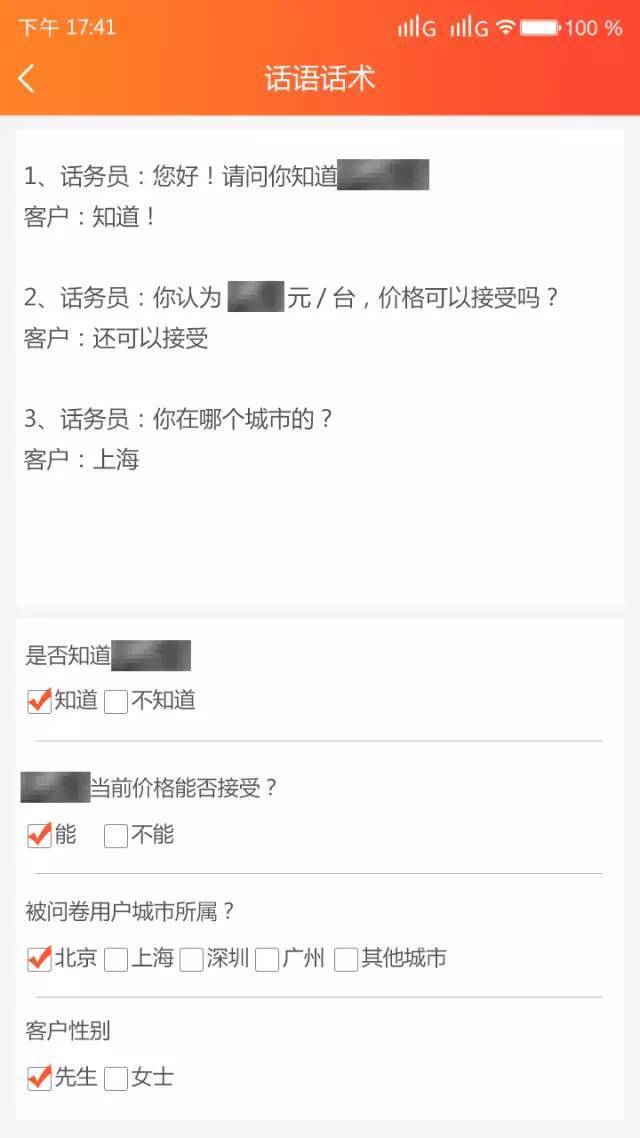
Task: Go back using the top-left arrow
Action: [x=27, y=79]
